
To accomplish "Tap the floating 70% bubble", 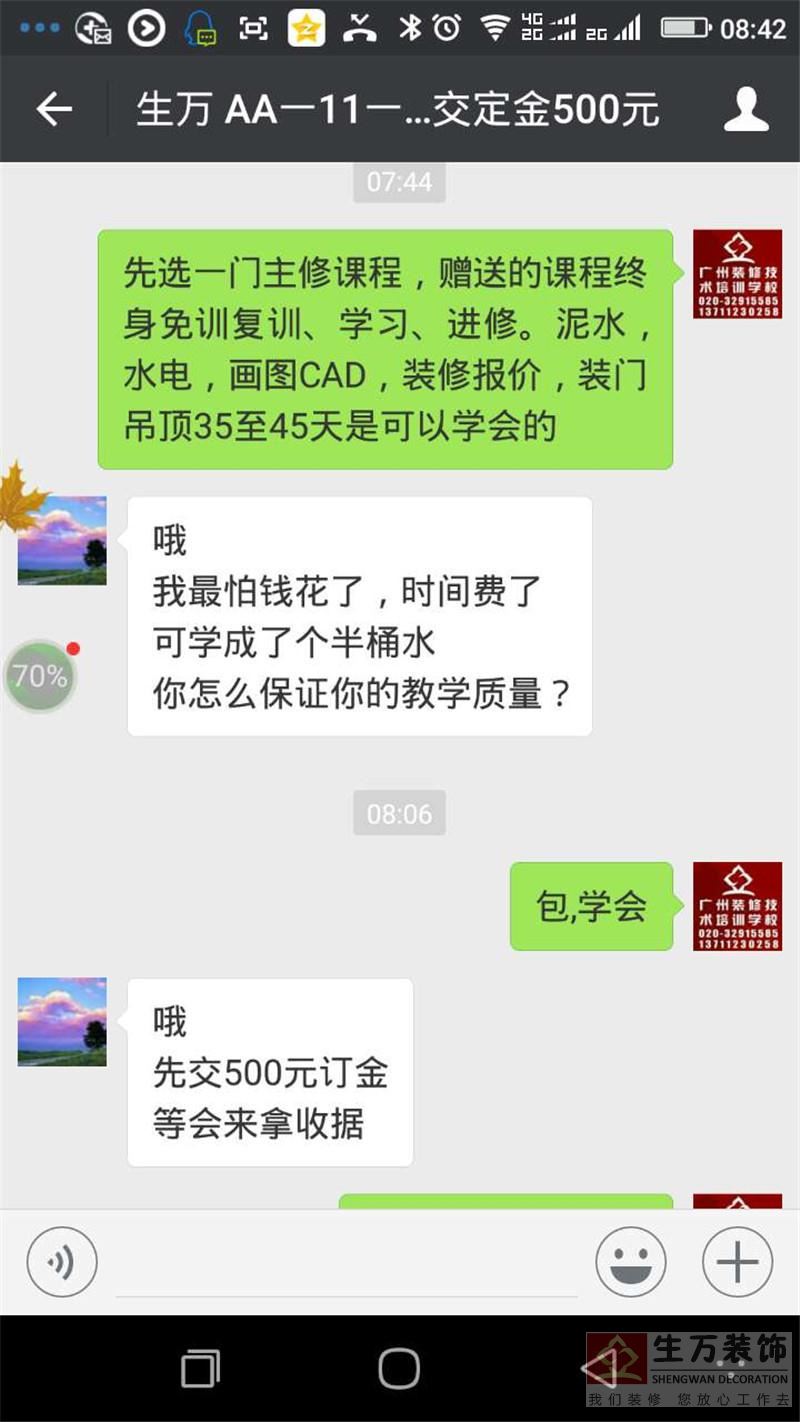I will (x=40, y=677).
